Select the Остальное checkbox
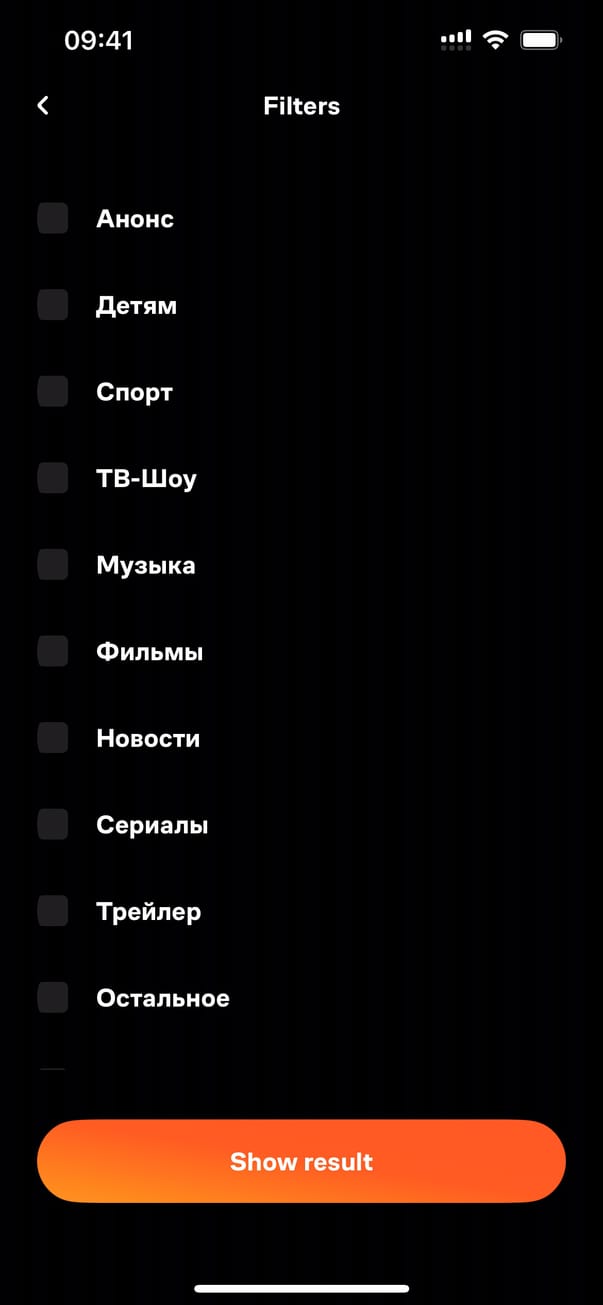 (x=53, y=998)
